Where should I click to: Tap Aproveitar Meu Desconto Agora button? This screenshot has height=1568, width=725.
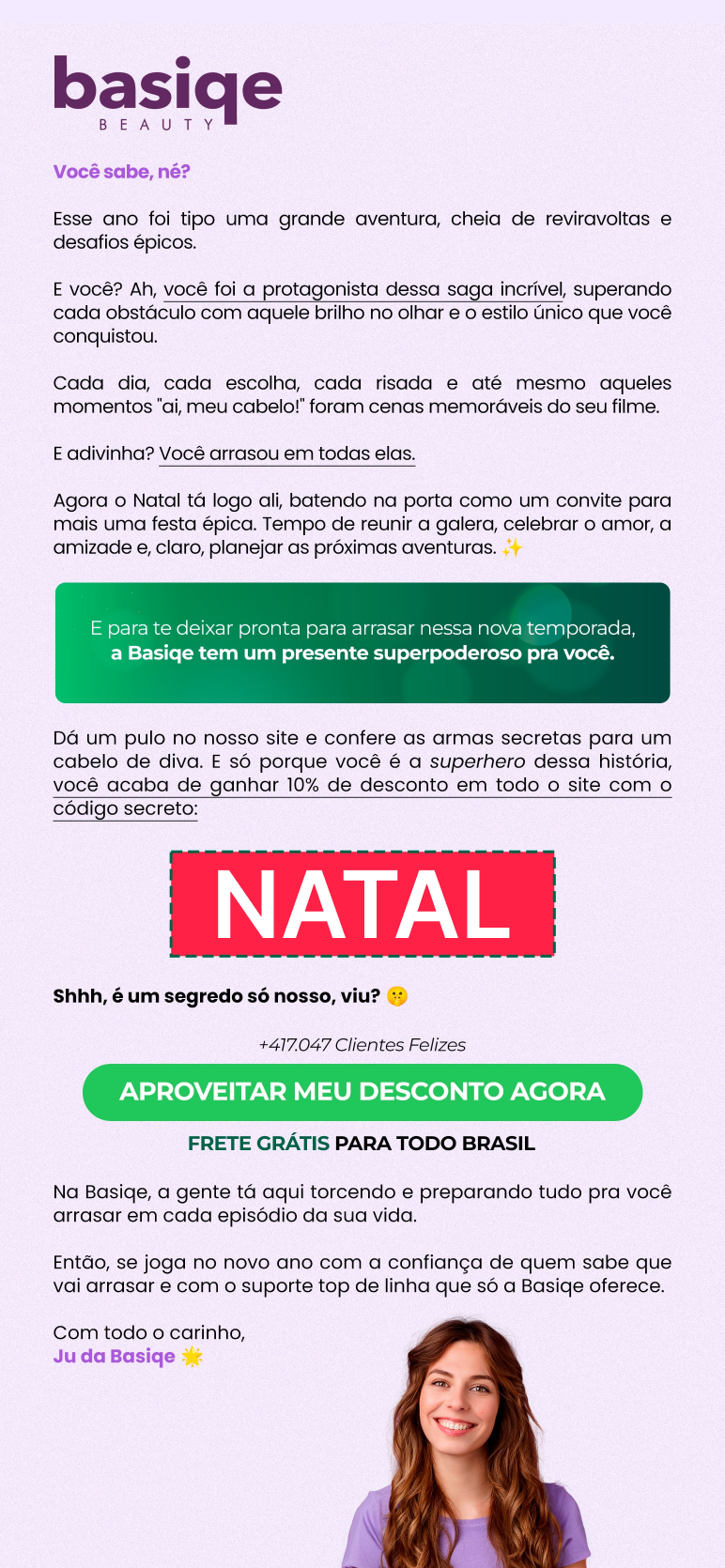point(362,1092)
